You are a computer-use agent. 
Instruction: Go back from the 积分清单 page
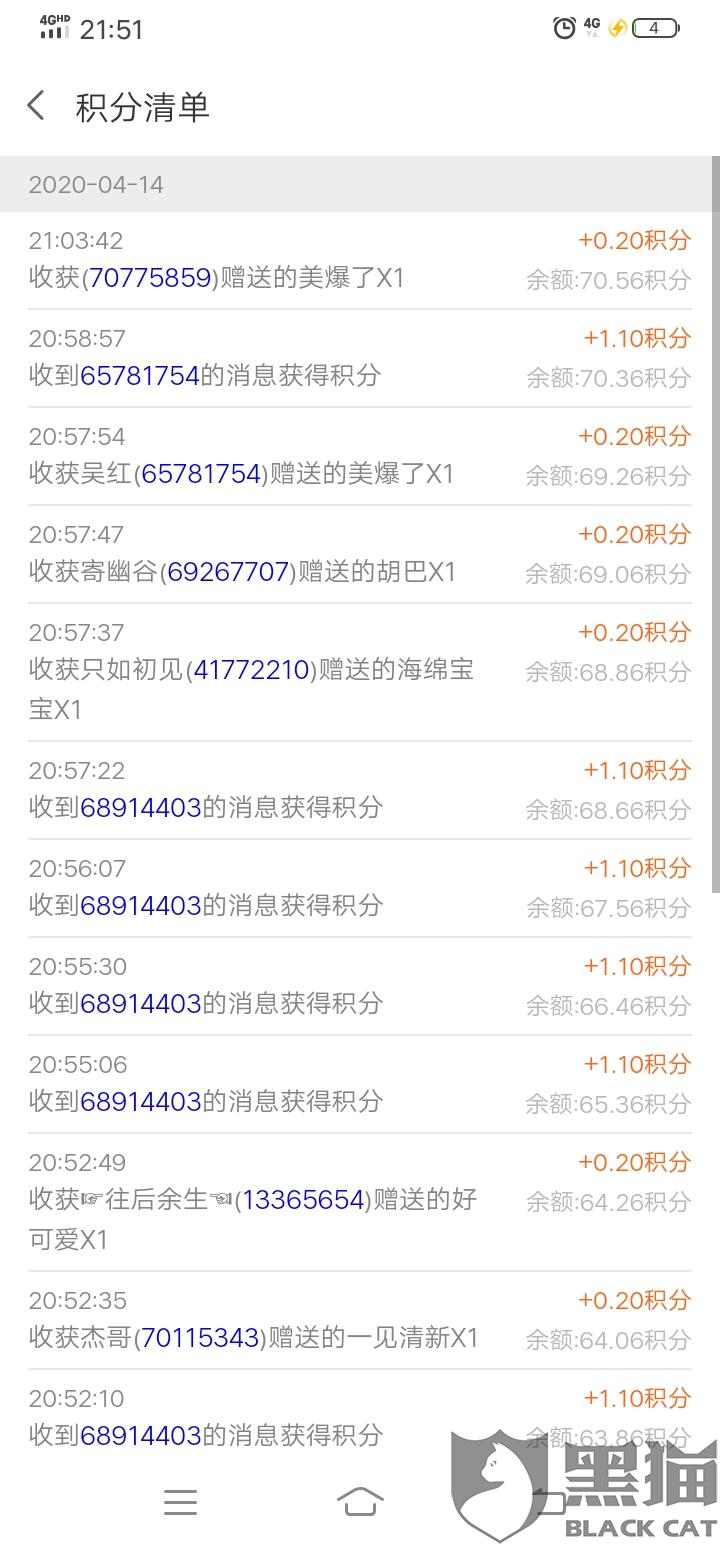[x=37, y=106]
